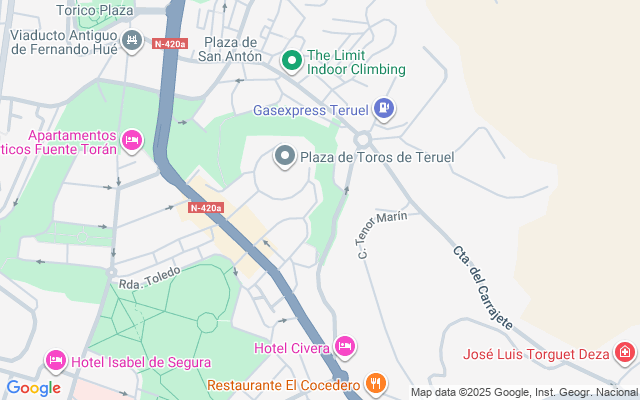This screenshot has width=640, height=400.
Task: Open the Hotel Civera pin
Action: tap(344, 347)
